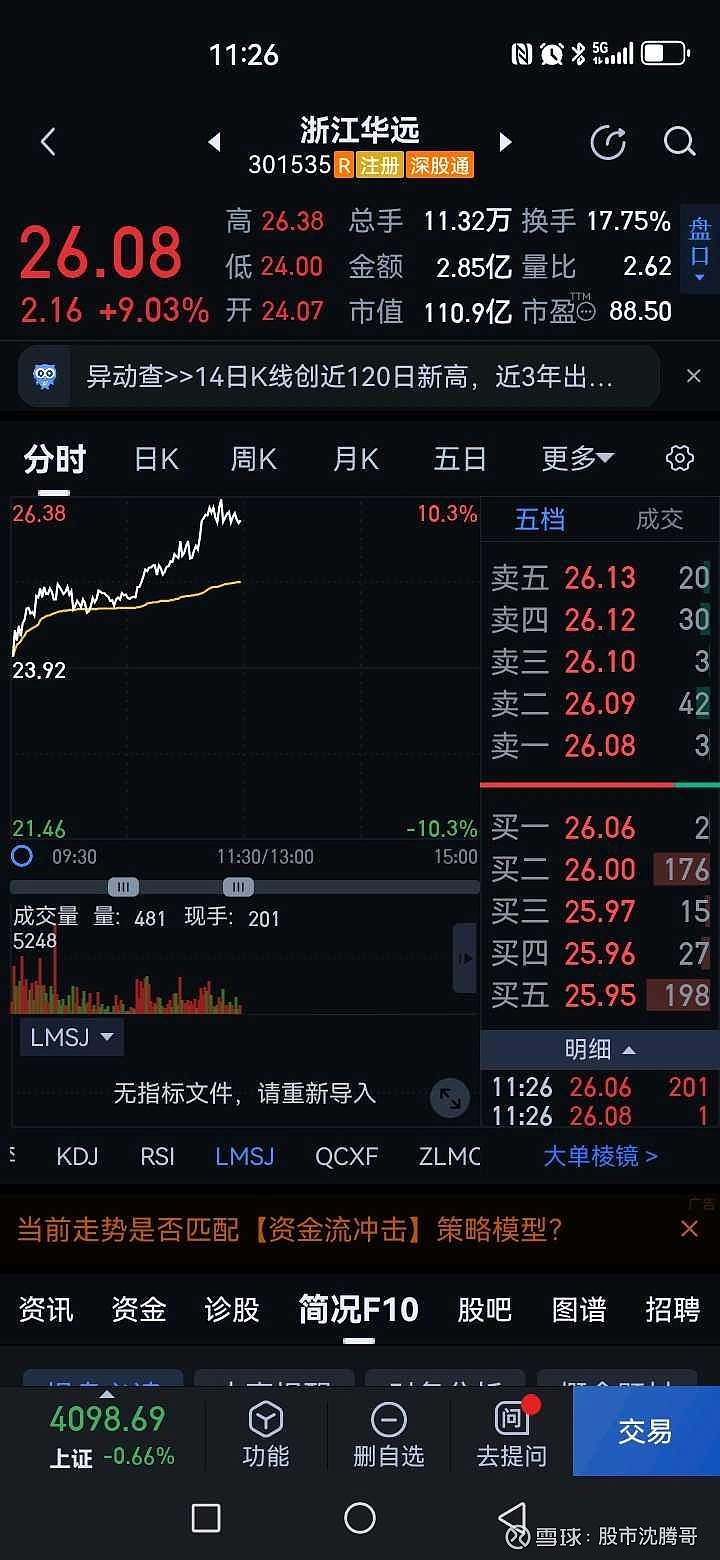Tap the refresh icon near the top right
Image resolution: width=720 pixels, height=1560 pixels.
(609, 142)
